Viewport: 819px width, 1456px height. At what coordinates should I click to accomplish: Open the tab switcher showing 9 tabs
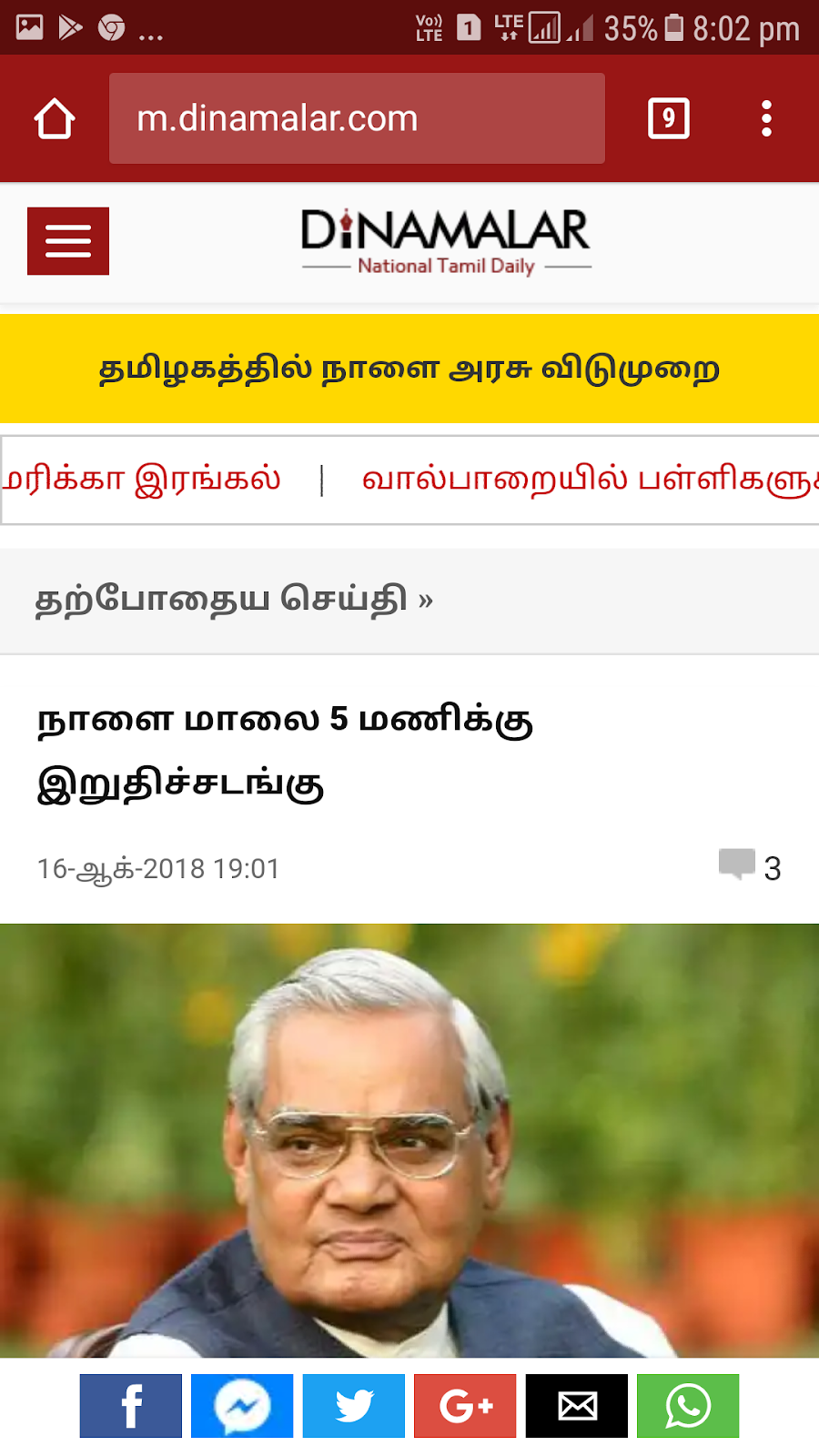coord(668,118)
